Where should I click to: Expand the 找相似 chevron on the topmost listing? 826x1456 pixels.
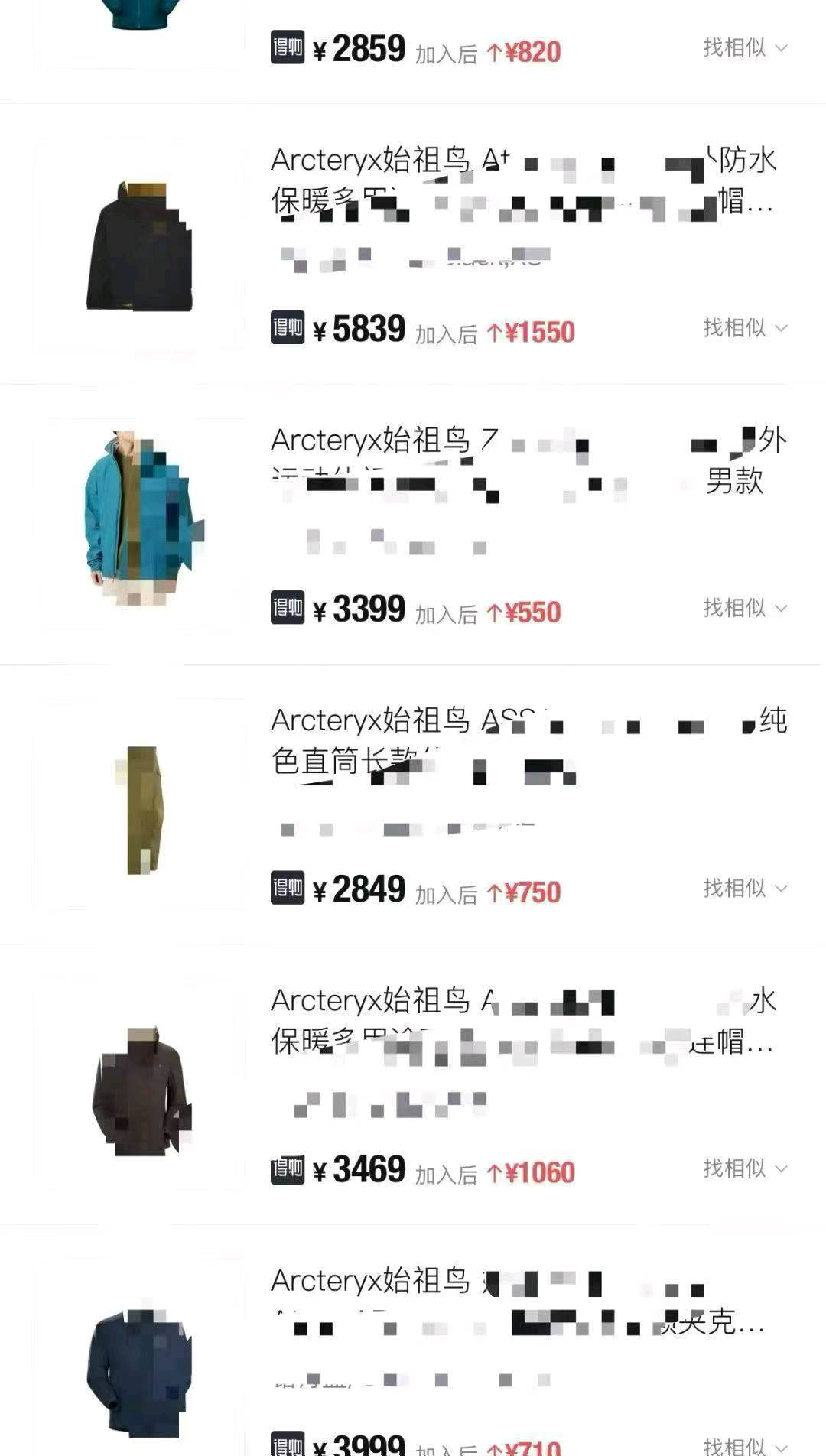tap(782, 47)
